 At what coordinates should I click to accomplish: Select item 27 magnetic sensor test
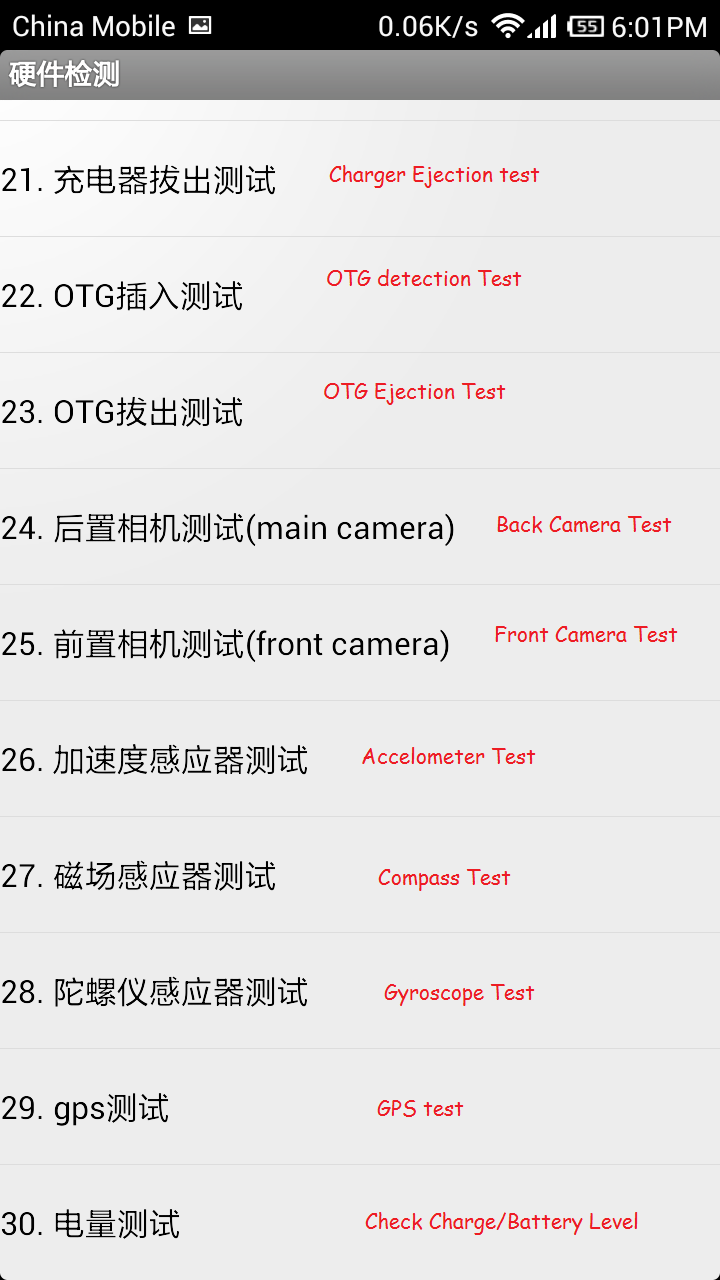point(360,875)
